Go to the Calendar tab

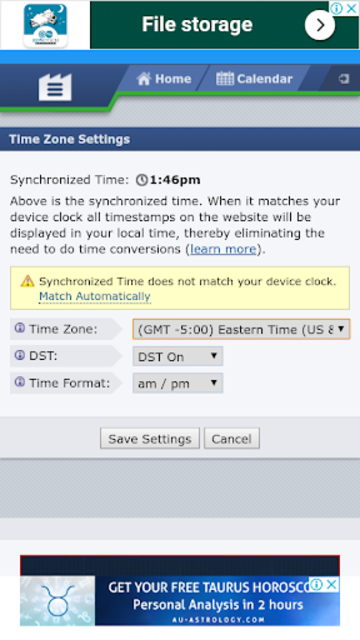click(254, 79)
